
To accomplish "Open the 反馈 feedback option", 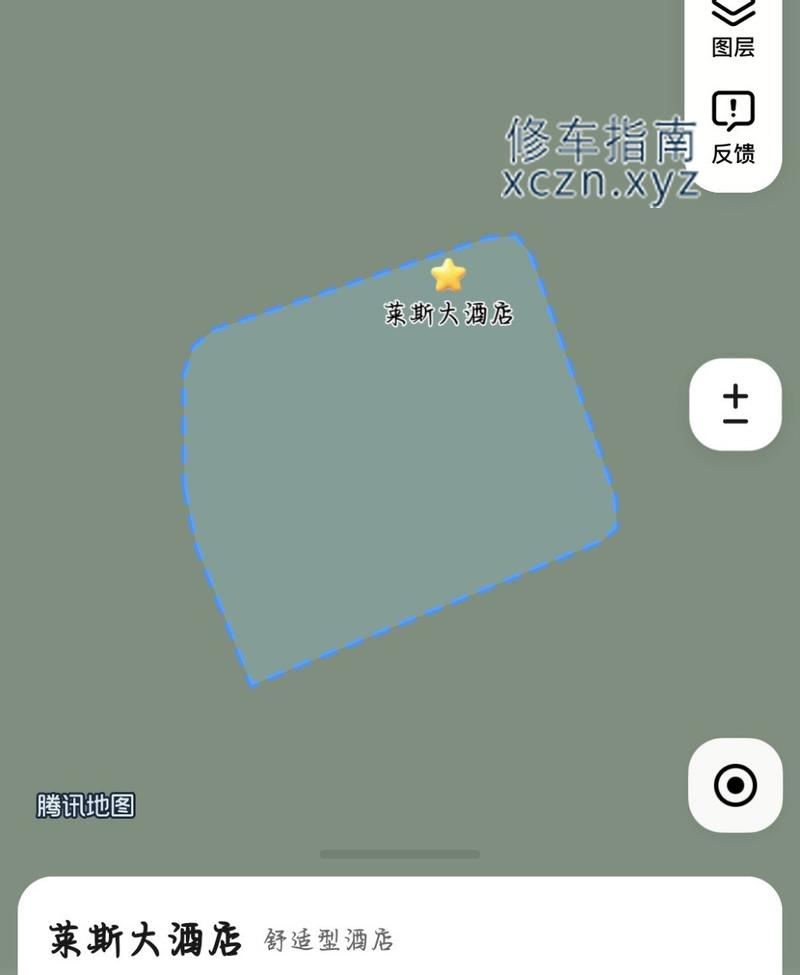I will 733,127.
